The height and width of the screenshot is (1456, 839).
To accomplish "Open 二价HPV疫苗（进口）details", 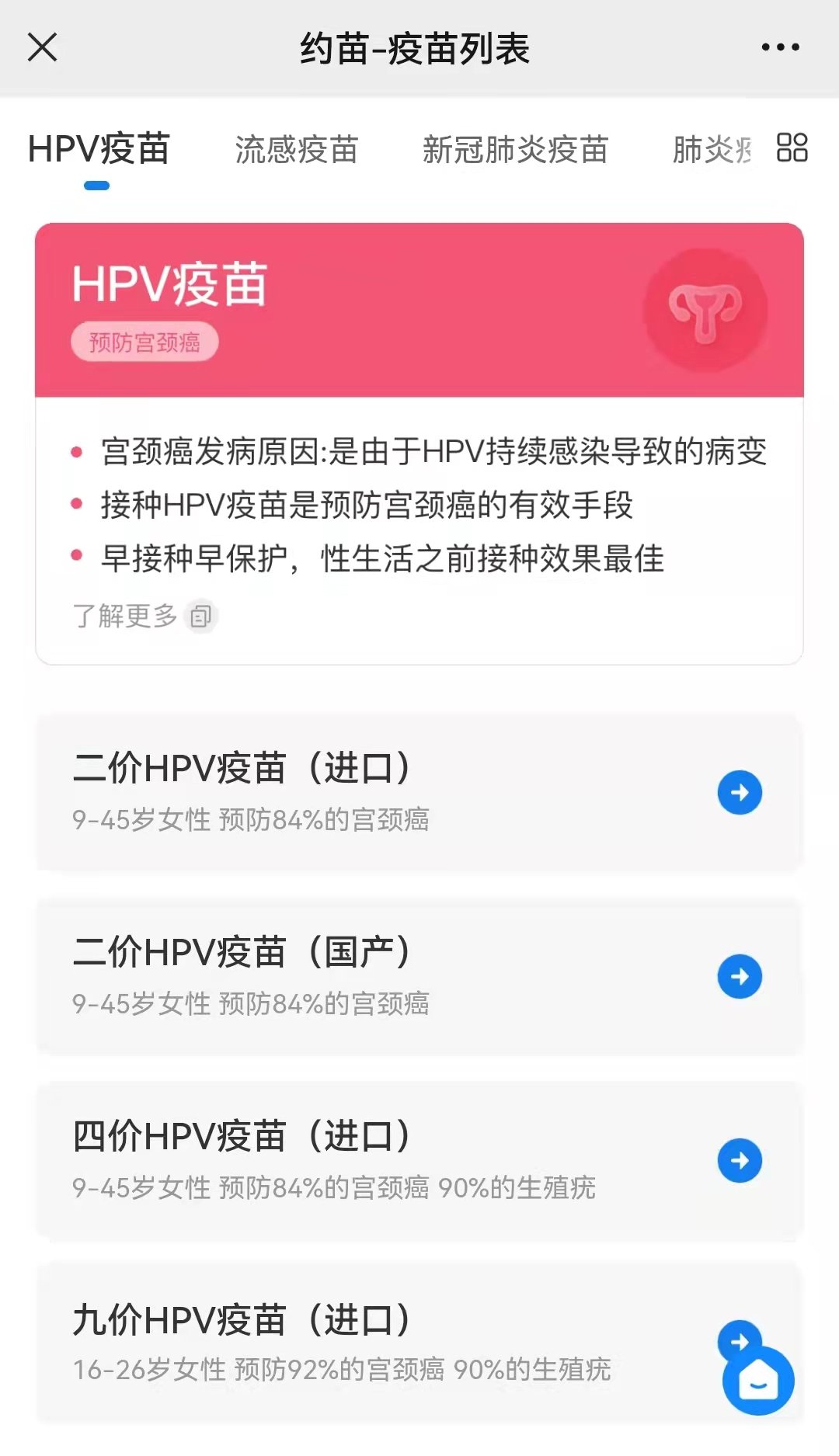I will 739,792.
